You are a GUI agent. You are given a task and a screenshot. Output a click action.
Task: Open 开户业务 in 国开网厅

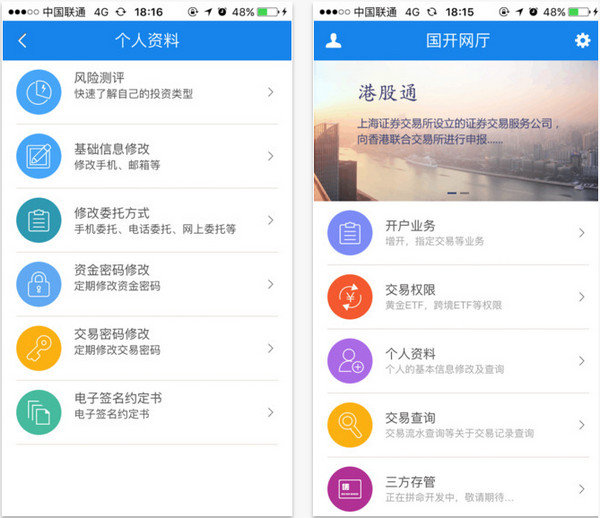[456, 233]
